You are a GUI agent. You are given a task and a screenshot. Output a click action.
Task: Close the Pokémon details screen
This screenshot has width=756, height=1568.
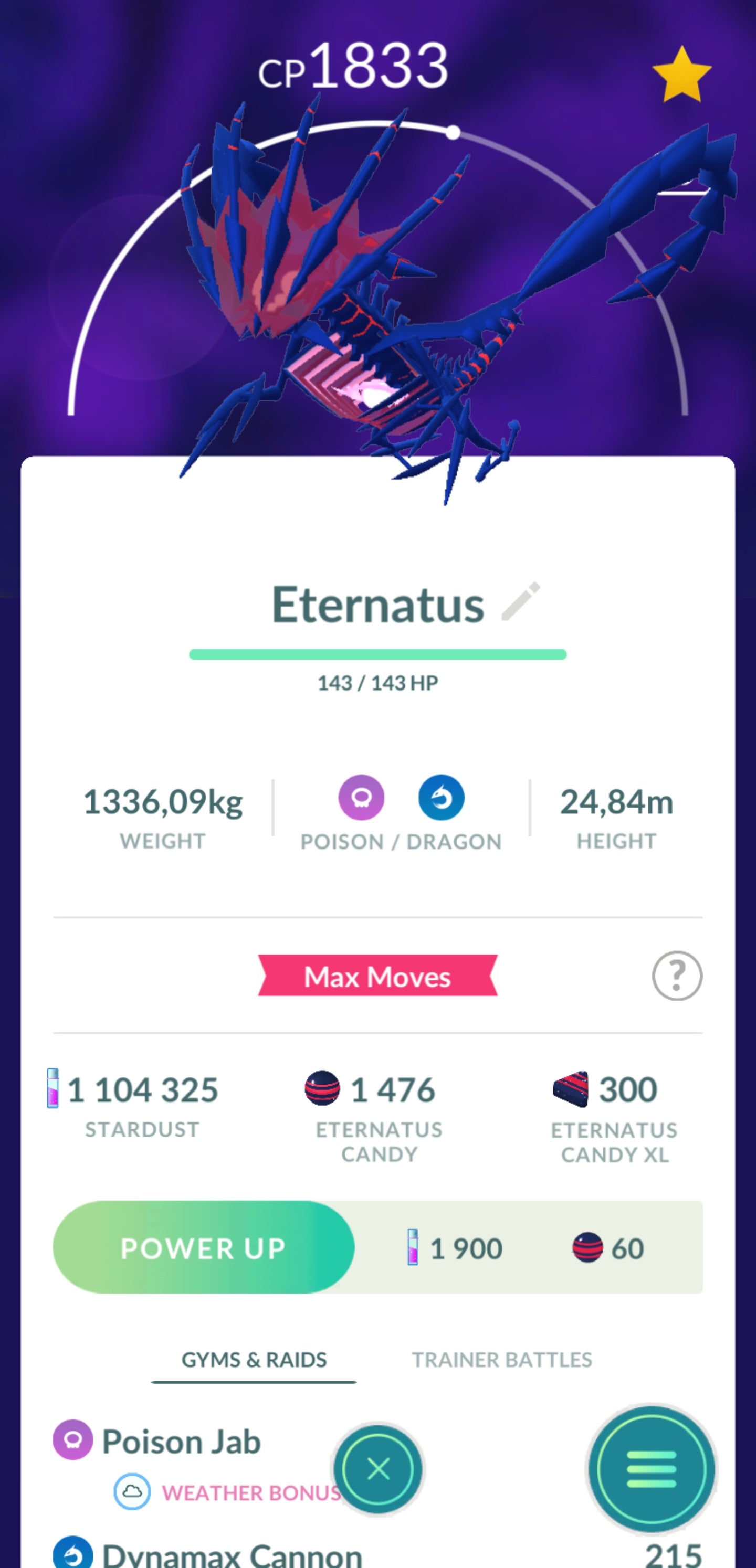(x=379, y=1469)
